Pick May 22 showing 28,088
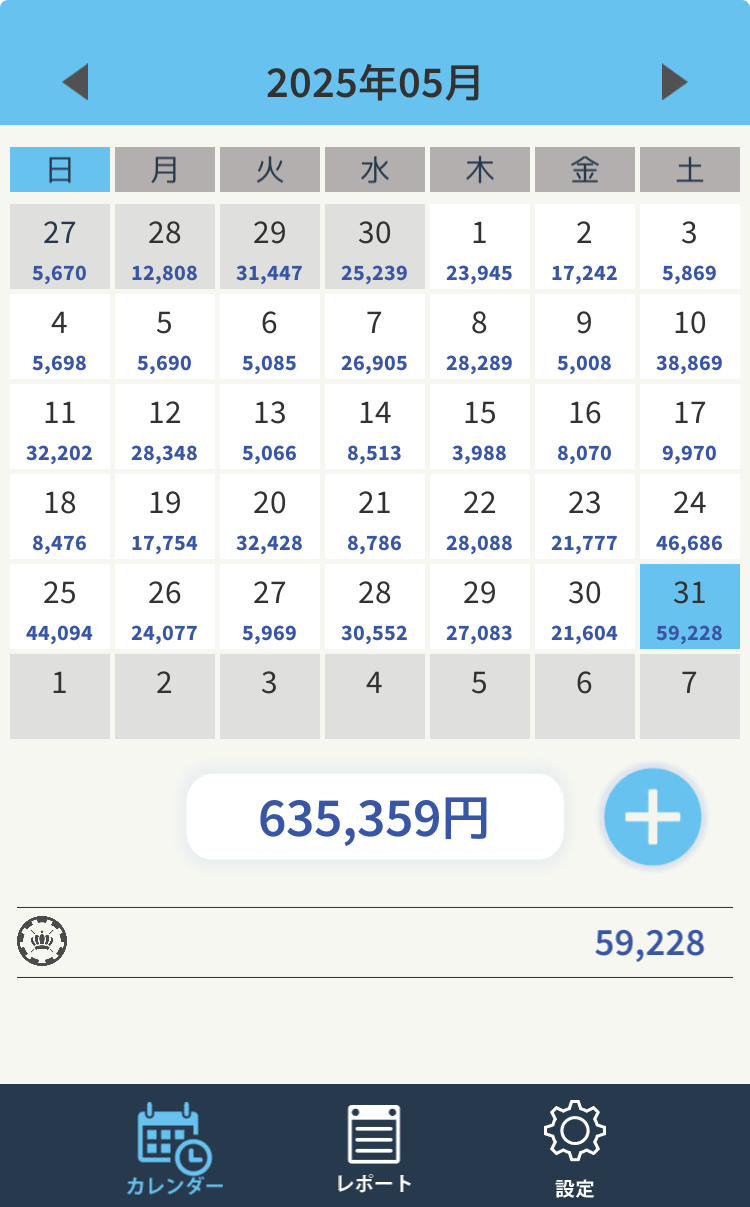This screenshot has height=1207, width=750. pyautogui.click(x=480, y=516)
